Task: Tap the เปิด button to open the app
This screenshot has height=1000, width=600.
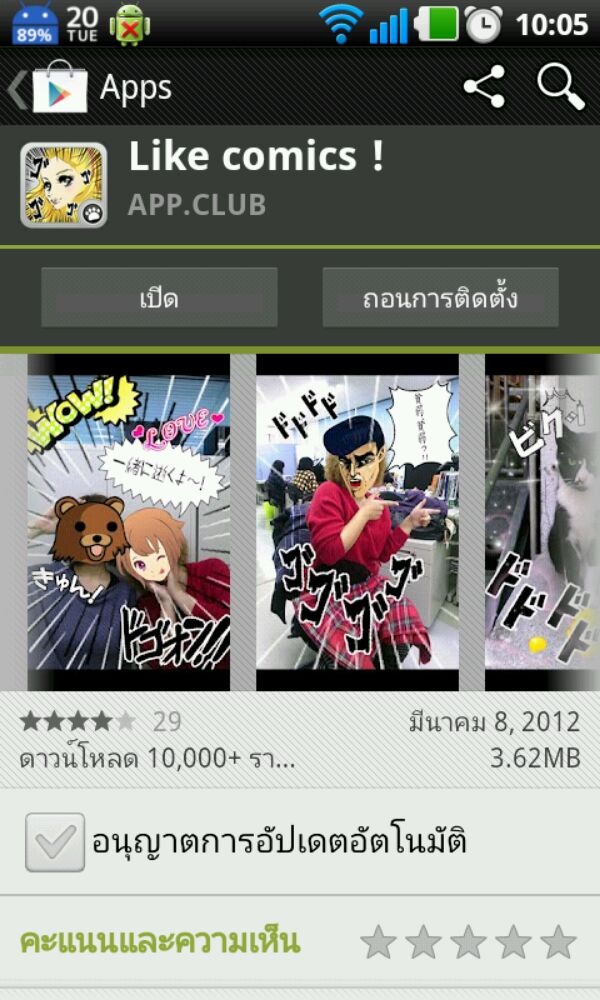Action: (x=159, y=298)
